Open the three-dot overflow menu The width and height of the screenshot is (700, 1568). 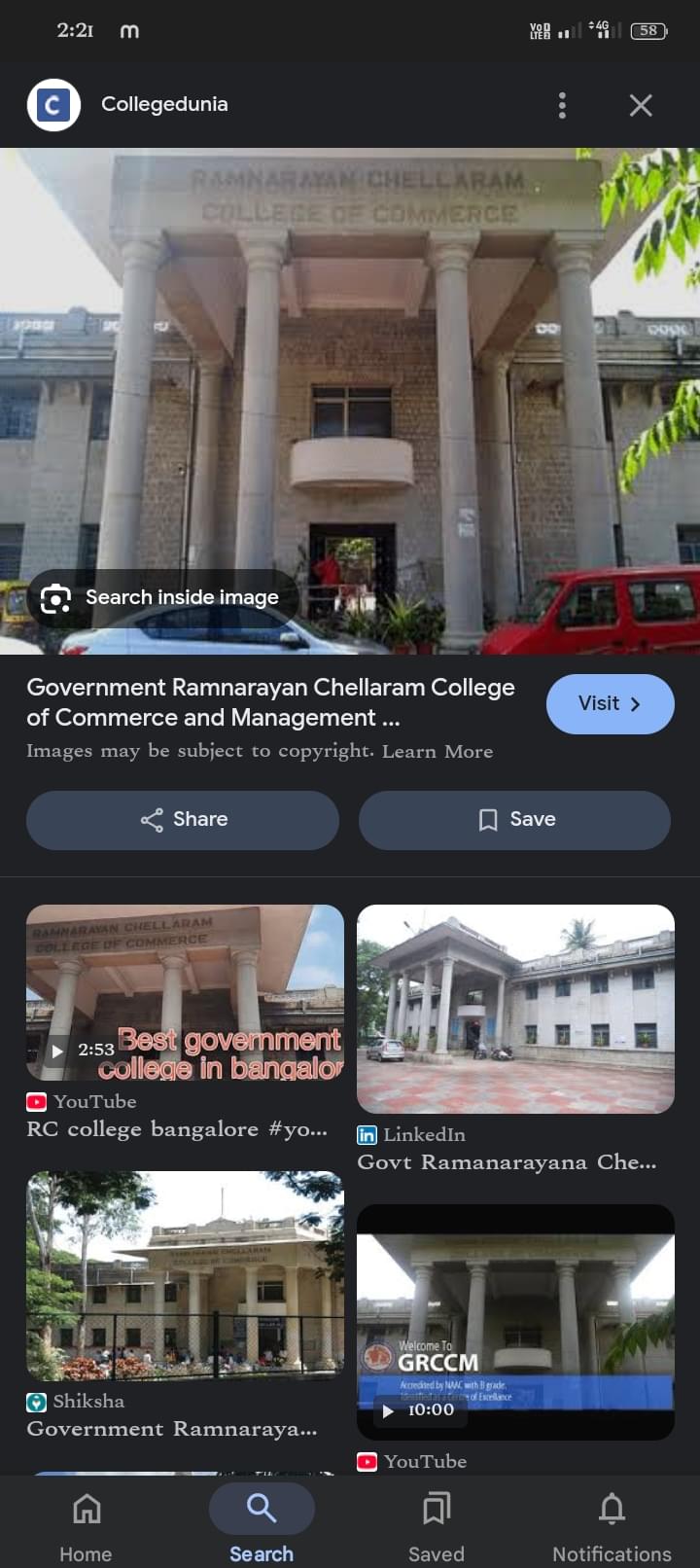(x=562, y=105)
